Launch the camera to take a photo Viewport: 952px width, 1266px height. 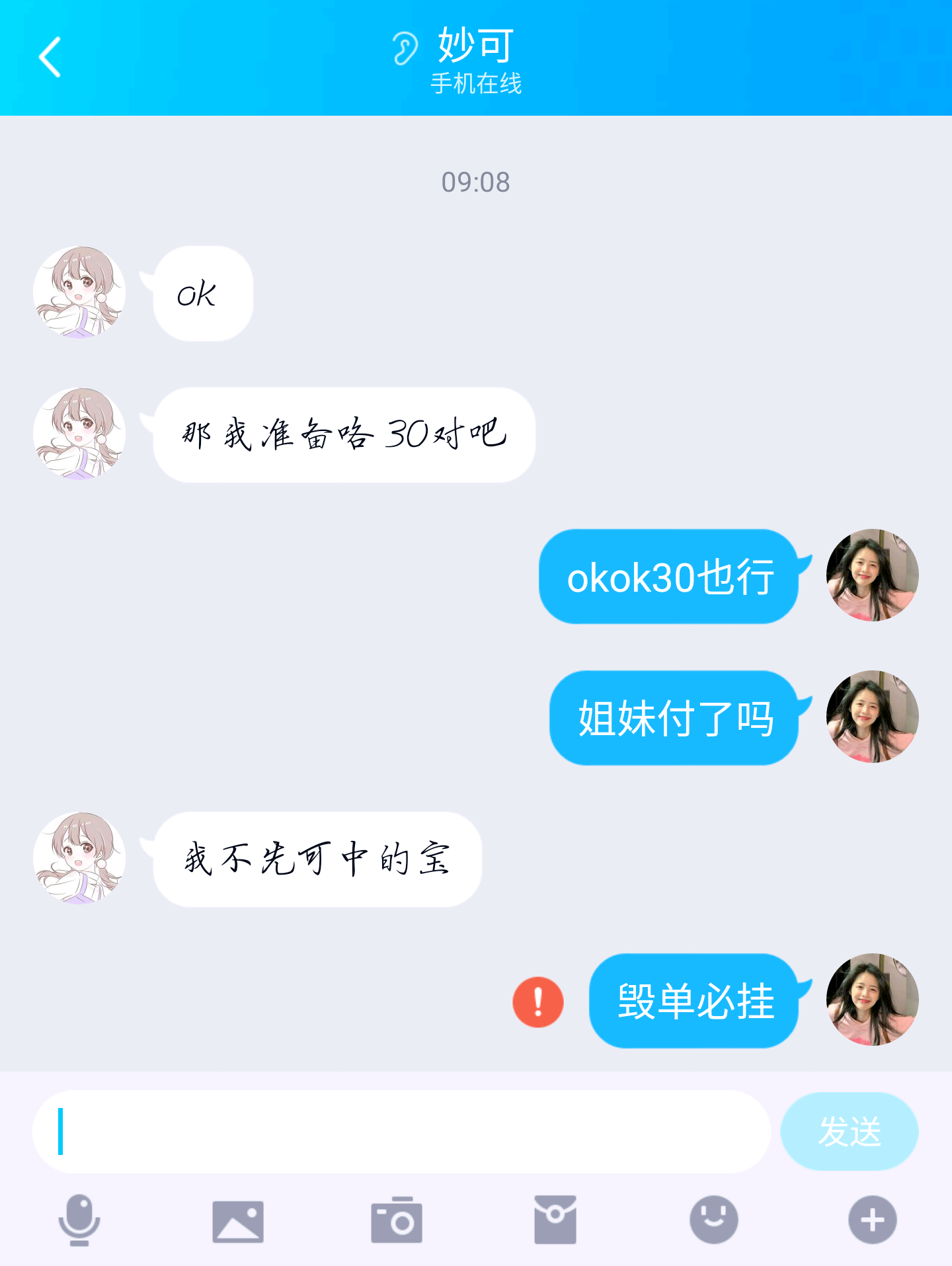click(397, 1220)
